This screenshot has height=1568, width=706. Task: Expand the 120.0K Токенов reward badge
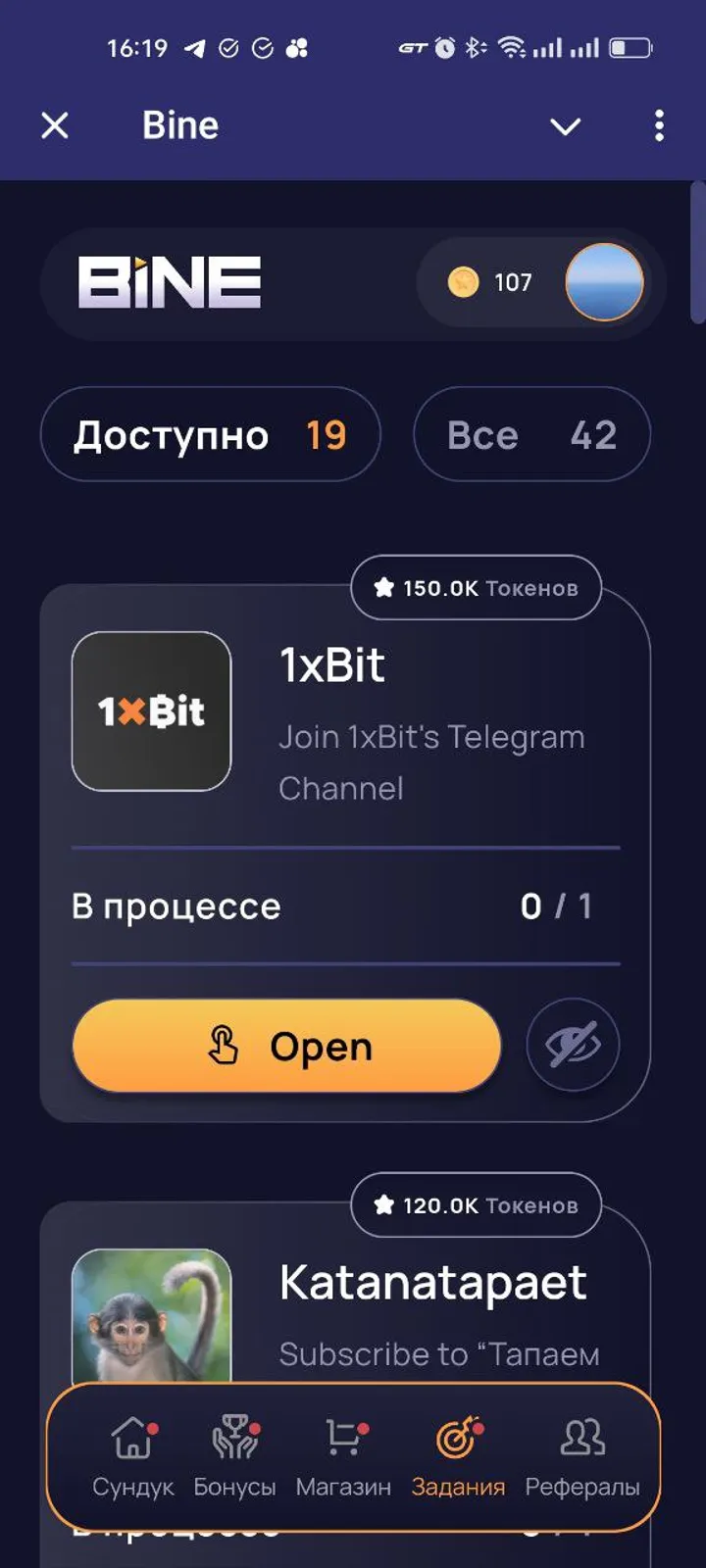(476, 1205)
